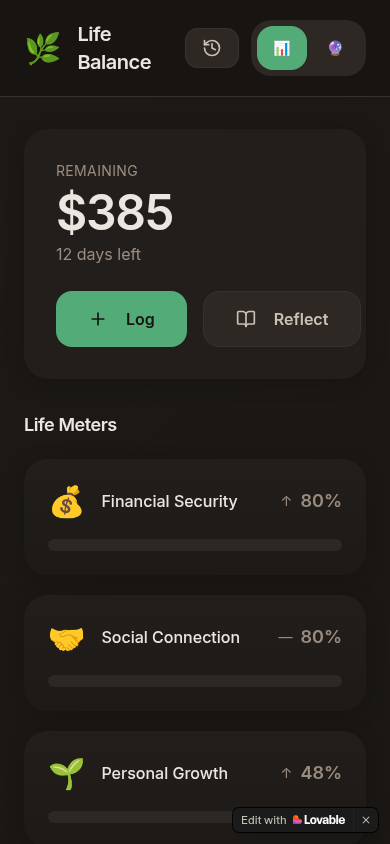Viewport: 390px width, 844px height.
Task: Open the Financial Security meter card
Action: coord(195,517)
